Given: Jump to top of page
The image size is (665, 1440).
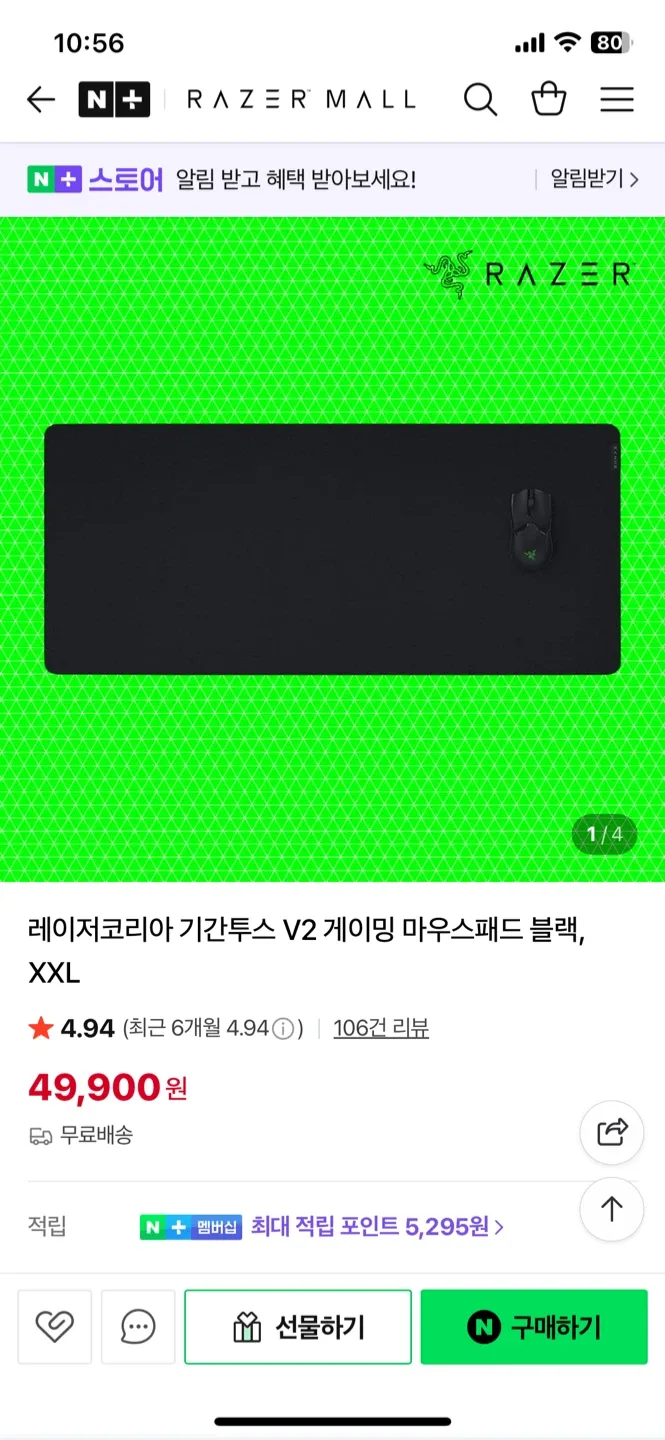Looking at the screenshot, I should tap(611, 1209).
